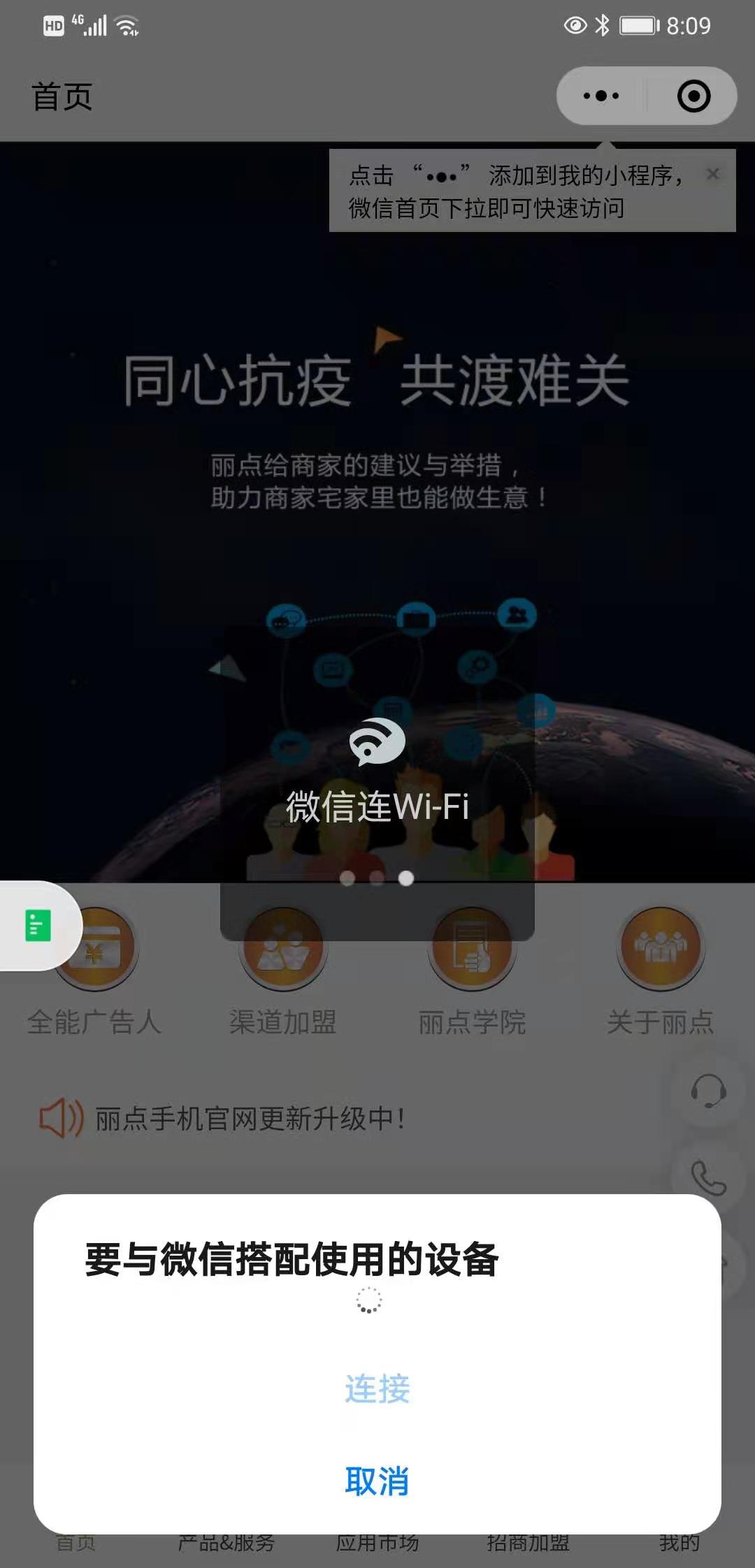Viewport: 755px width, 1568px height.
Task: Dismiss the add-to-my-mini-programs tip
Action: pos(712,174)
